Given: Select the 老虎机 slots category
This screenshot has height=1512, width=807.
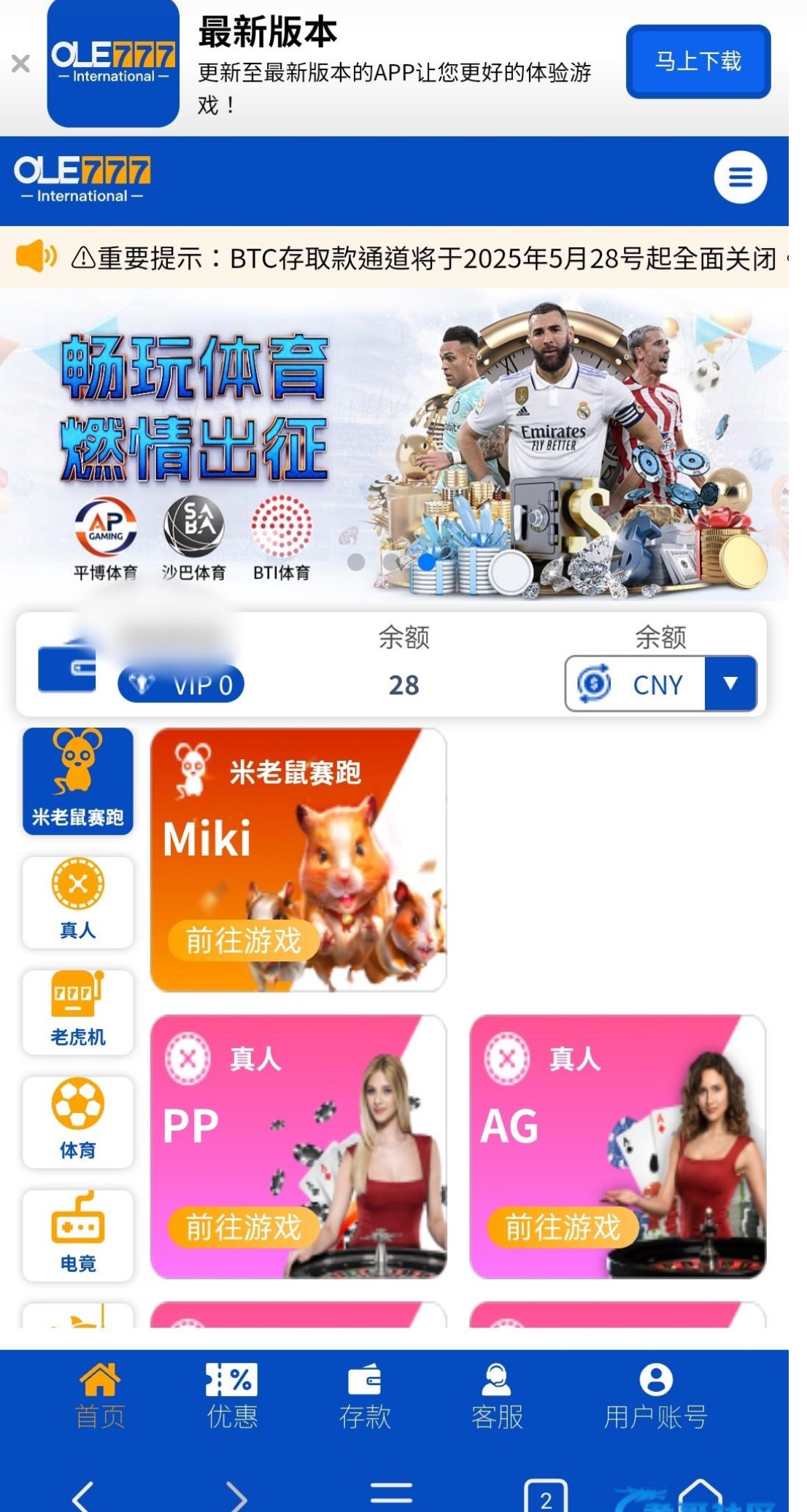Looking at the screenshot, I should coord(77,1013).
